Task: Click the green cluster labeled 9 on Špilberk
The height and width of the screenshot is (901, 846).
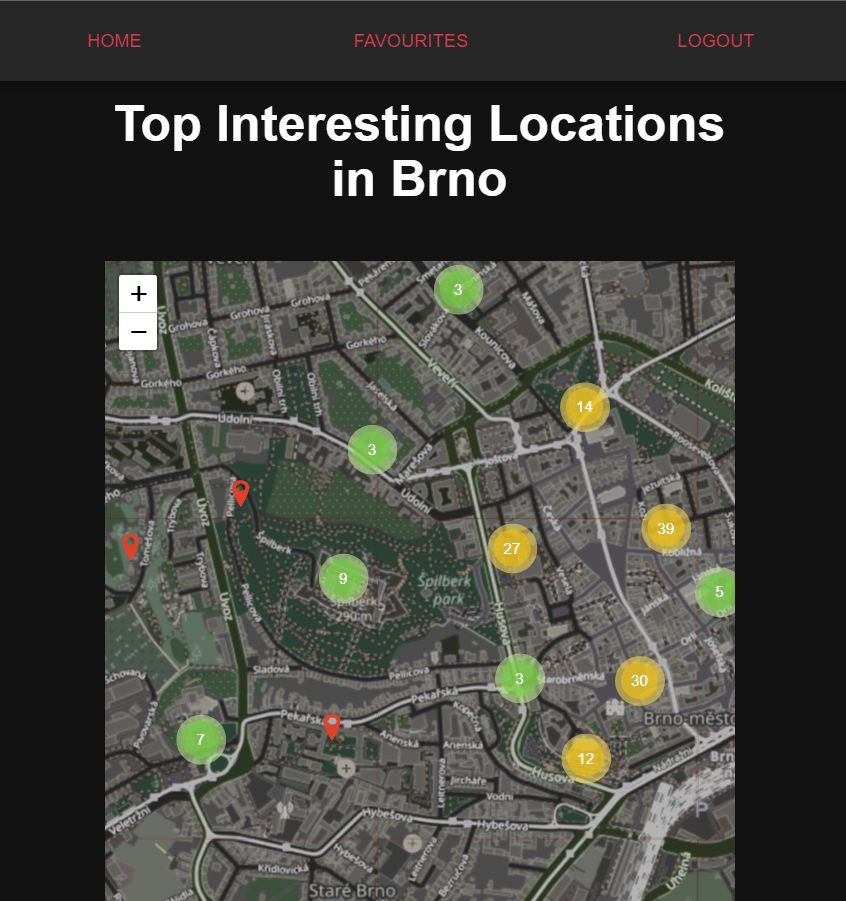Action: [343, 577]
